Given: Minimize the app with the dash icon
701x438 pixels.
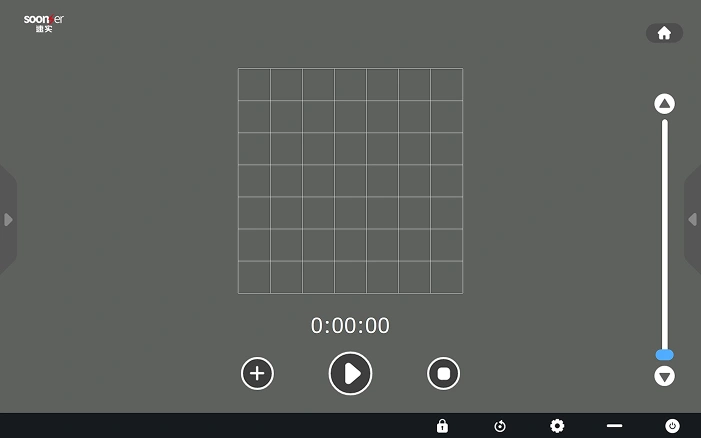Looking at the screenshot, I should pos(614,426).
